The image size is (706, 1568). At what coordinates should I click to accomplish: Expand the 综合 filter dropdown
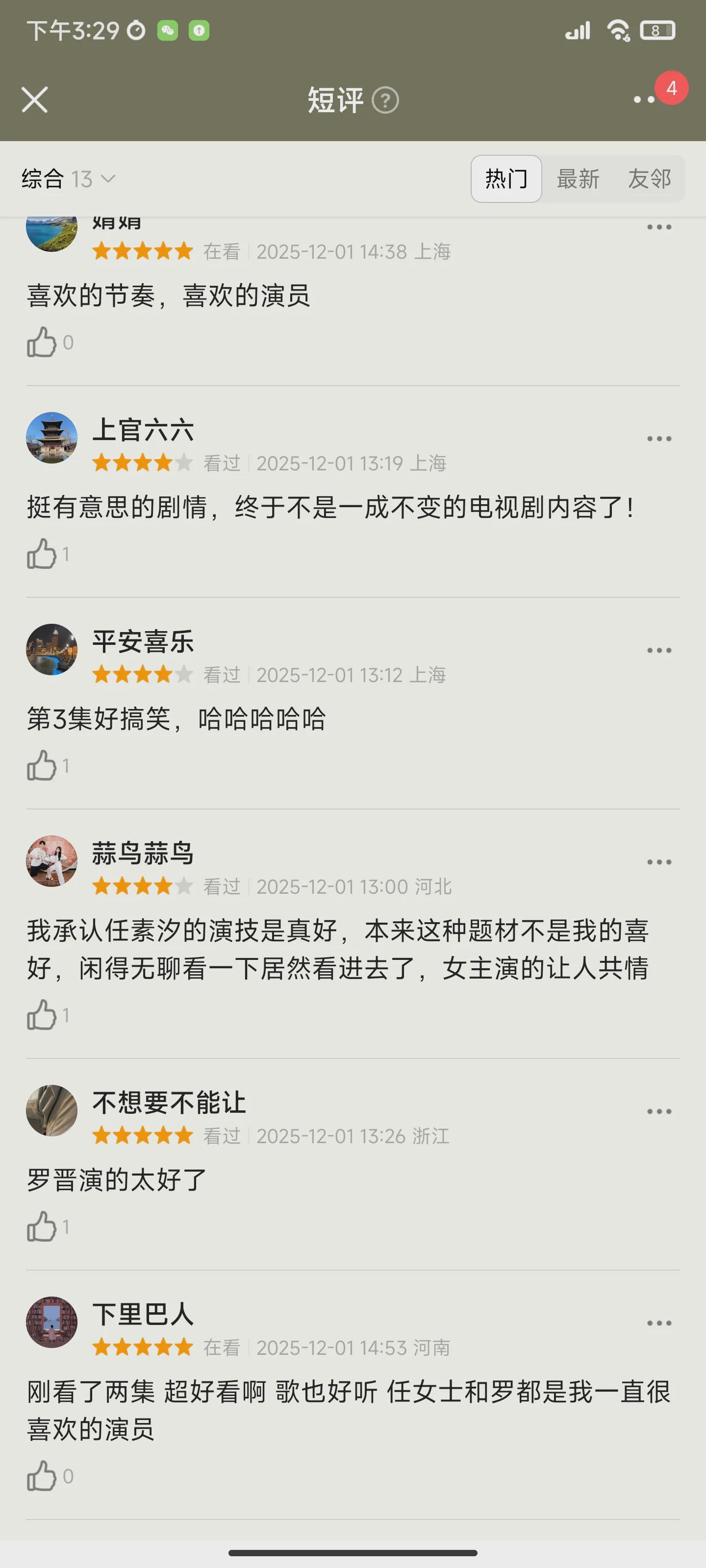click(68, 179)
